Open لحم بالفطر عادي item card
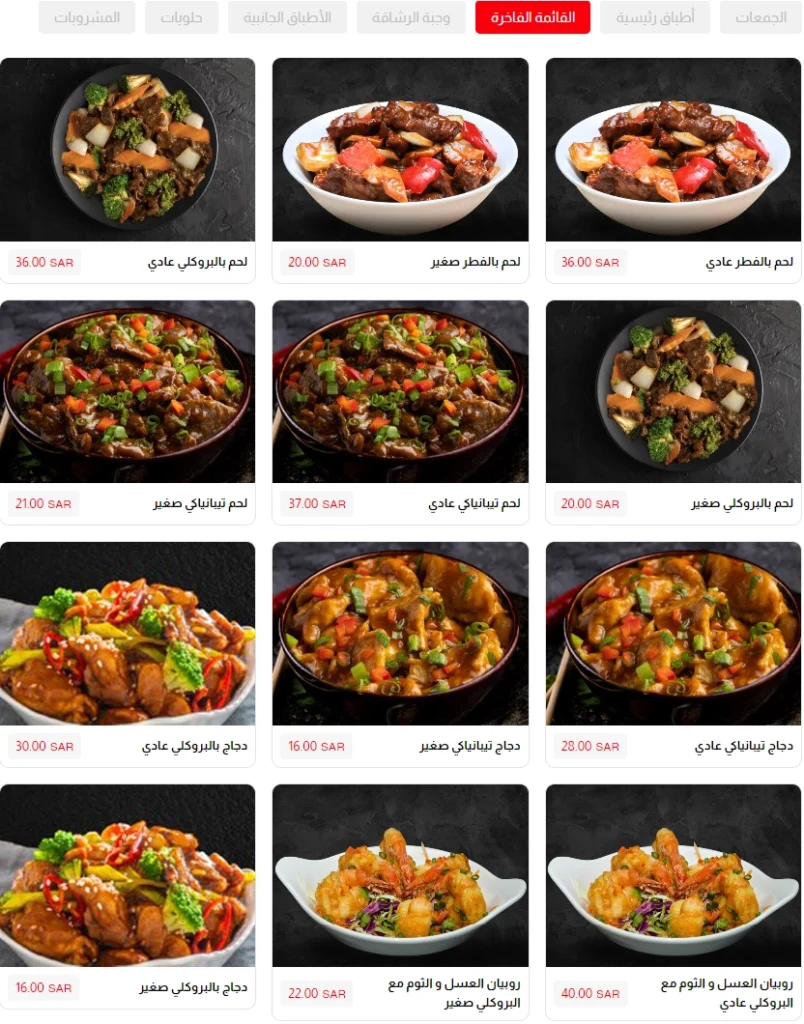 coord(673,150)
